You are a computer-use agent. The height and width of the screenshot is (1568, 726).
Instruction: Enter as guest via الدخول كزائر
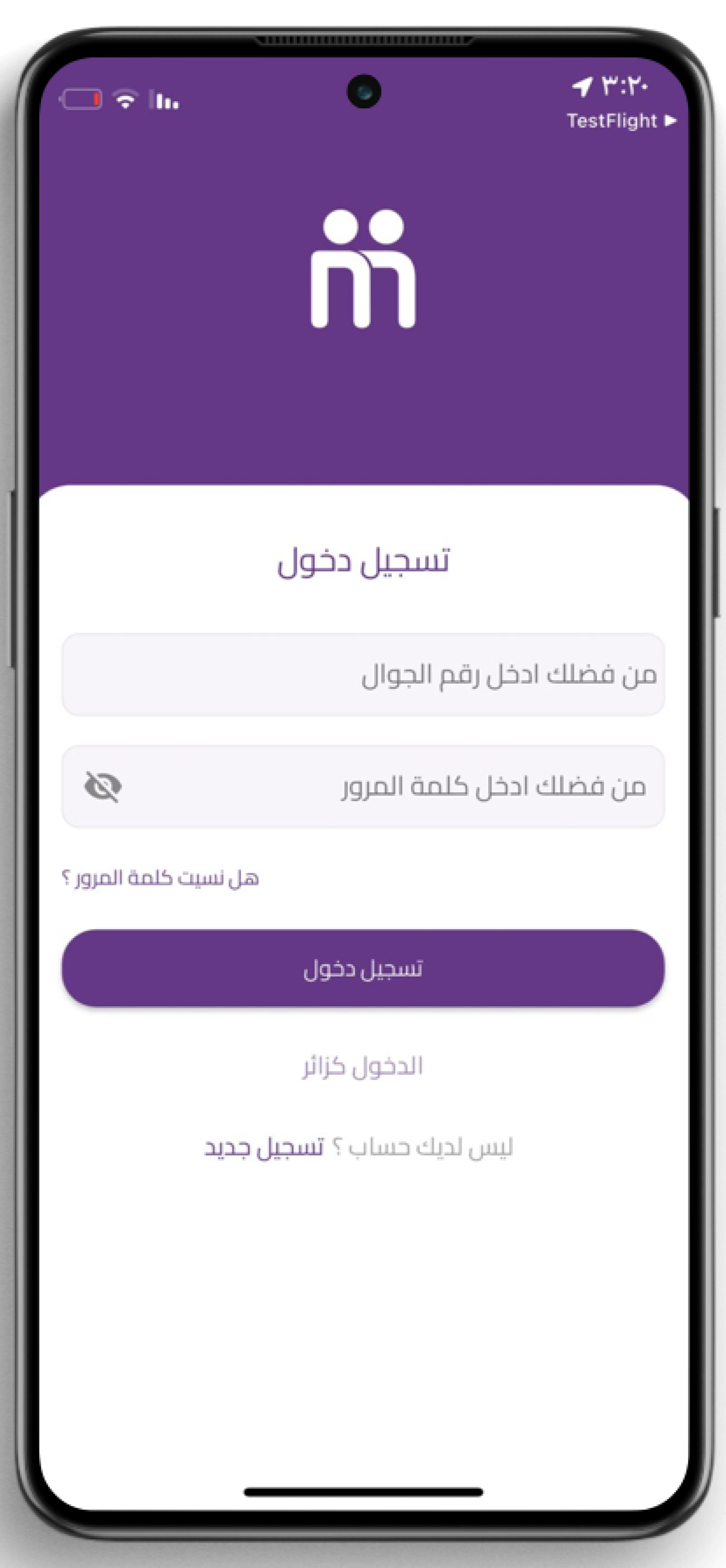point(363,1066)
